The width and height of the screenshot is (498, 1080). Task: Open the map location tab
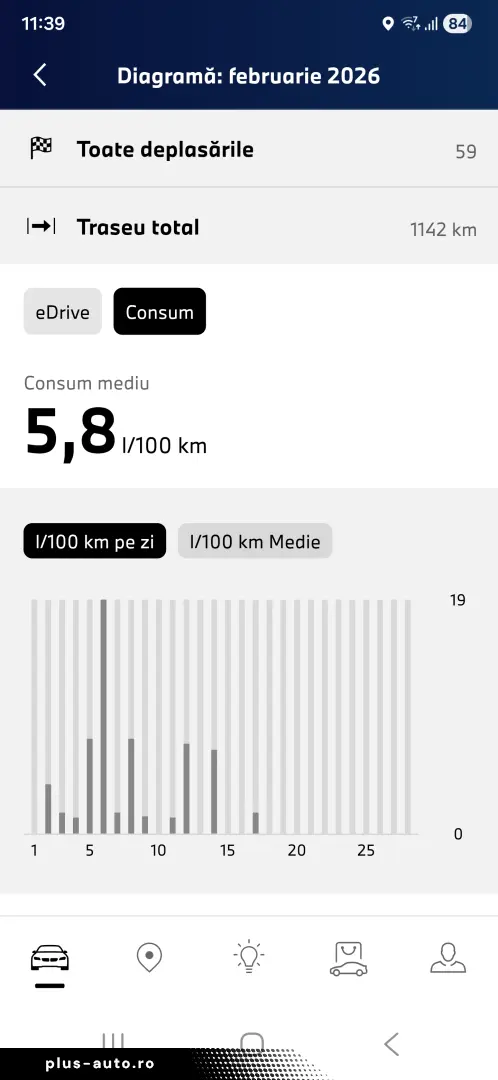pos(149,957)
